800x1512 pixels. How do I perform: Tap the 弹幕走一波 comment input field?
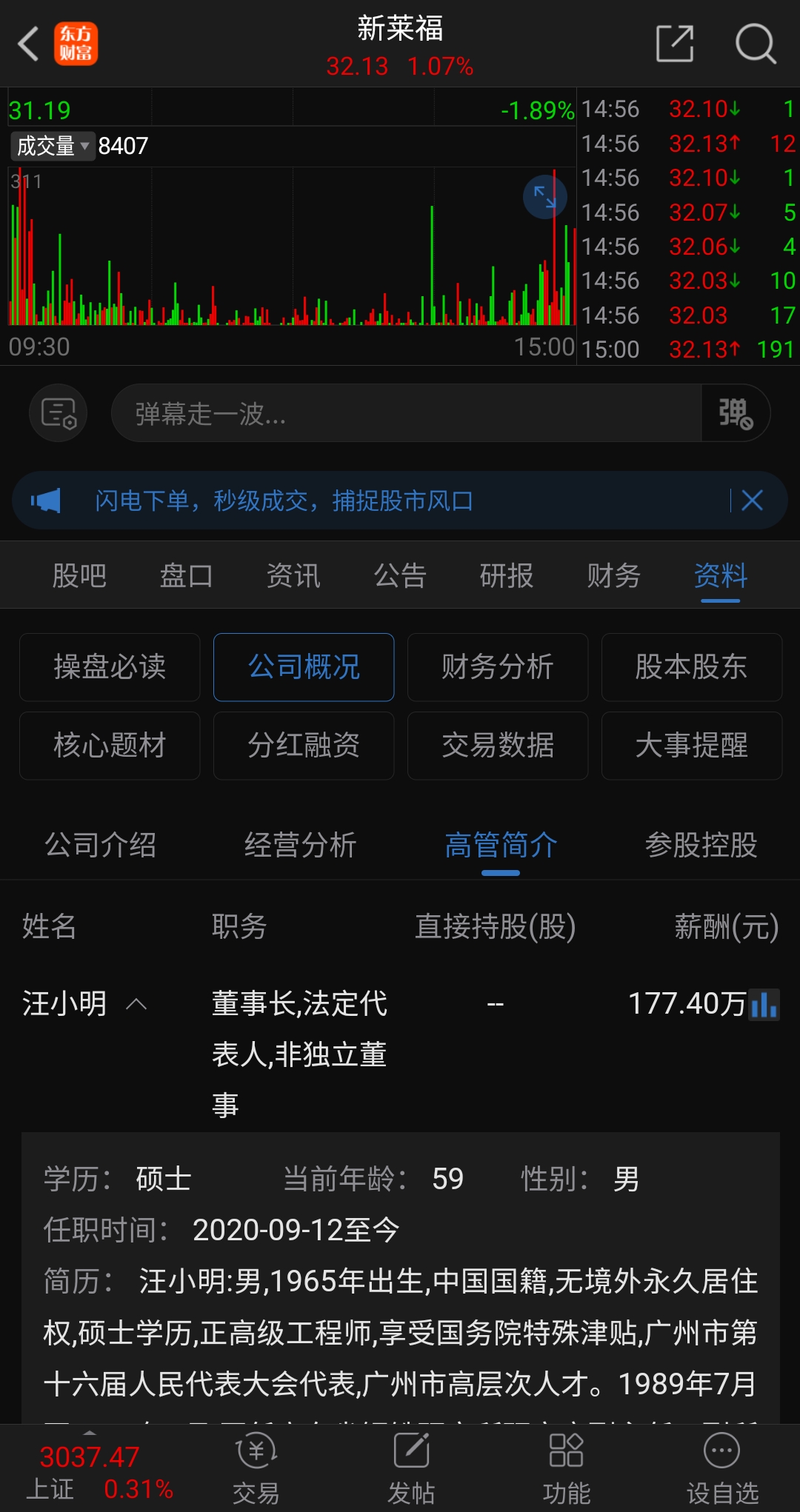pyautogui.click(x=406, y=413)
